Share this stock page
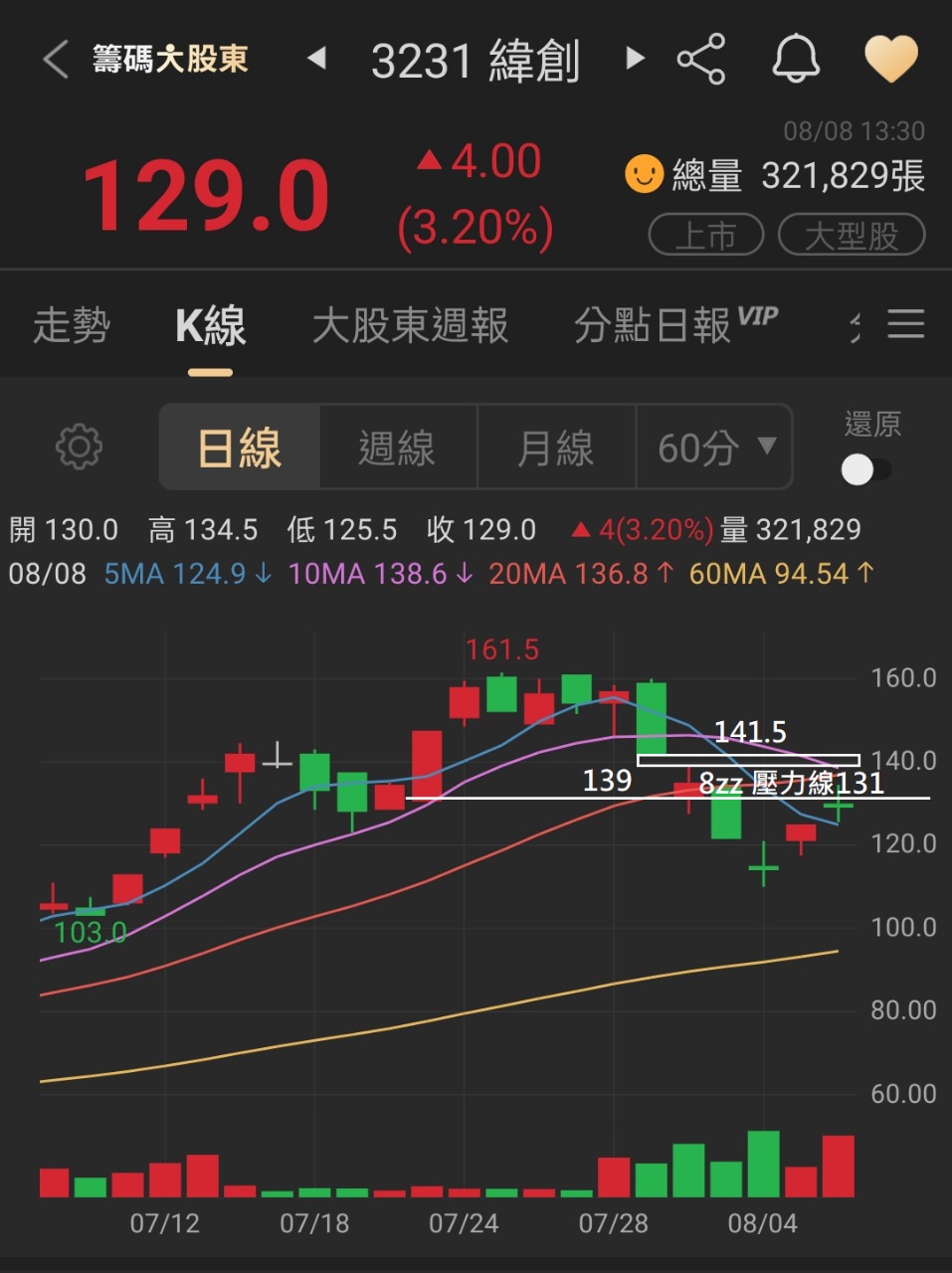 point(701,59)
